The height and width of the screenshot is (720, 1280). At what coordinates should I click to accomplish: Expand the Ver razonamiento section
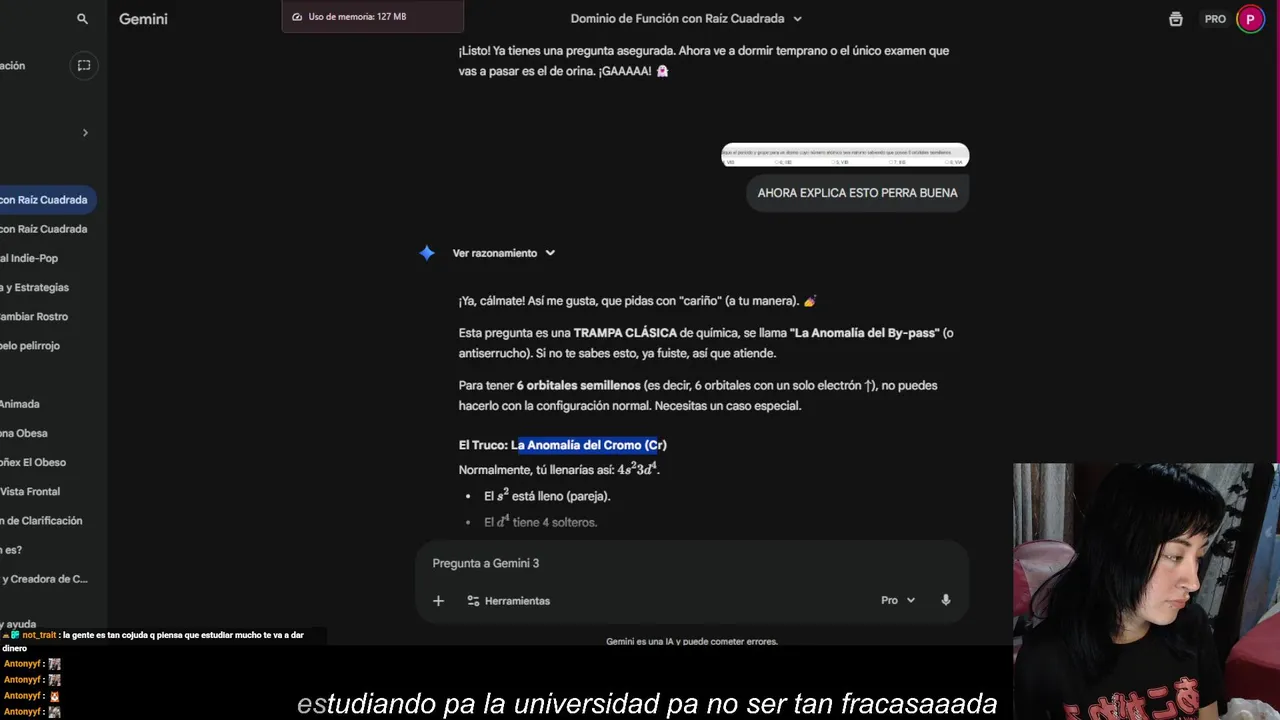click(x=503, y=253)
